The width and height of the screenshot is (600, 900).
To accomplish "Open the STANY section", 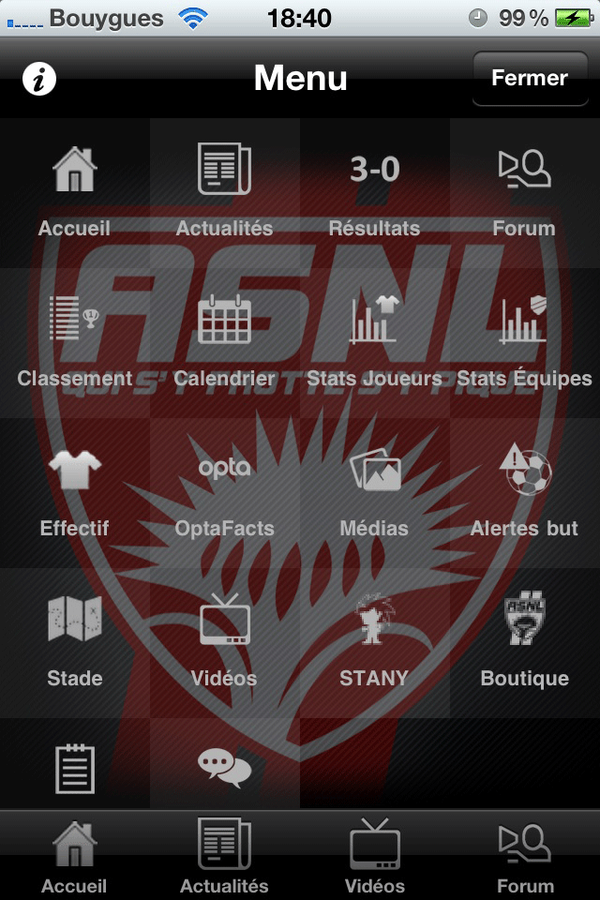I will pos(375,643).
